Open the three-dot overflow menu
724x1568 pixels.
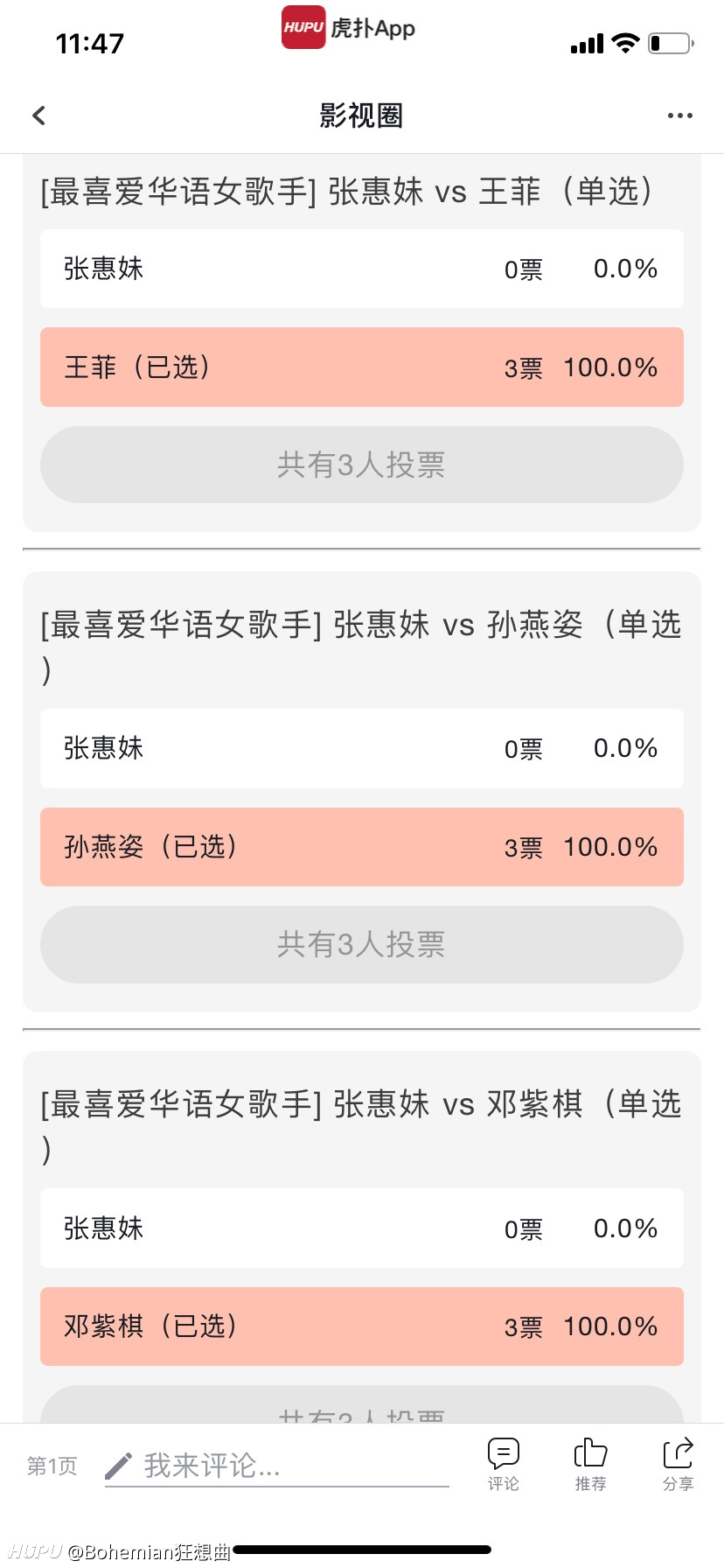click(x=679, y=115)
